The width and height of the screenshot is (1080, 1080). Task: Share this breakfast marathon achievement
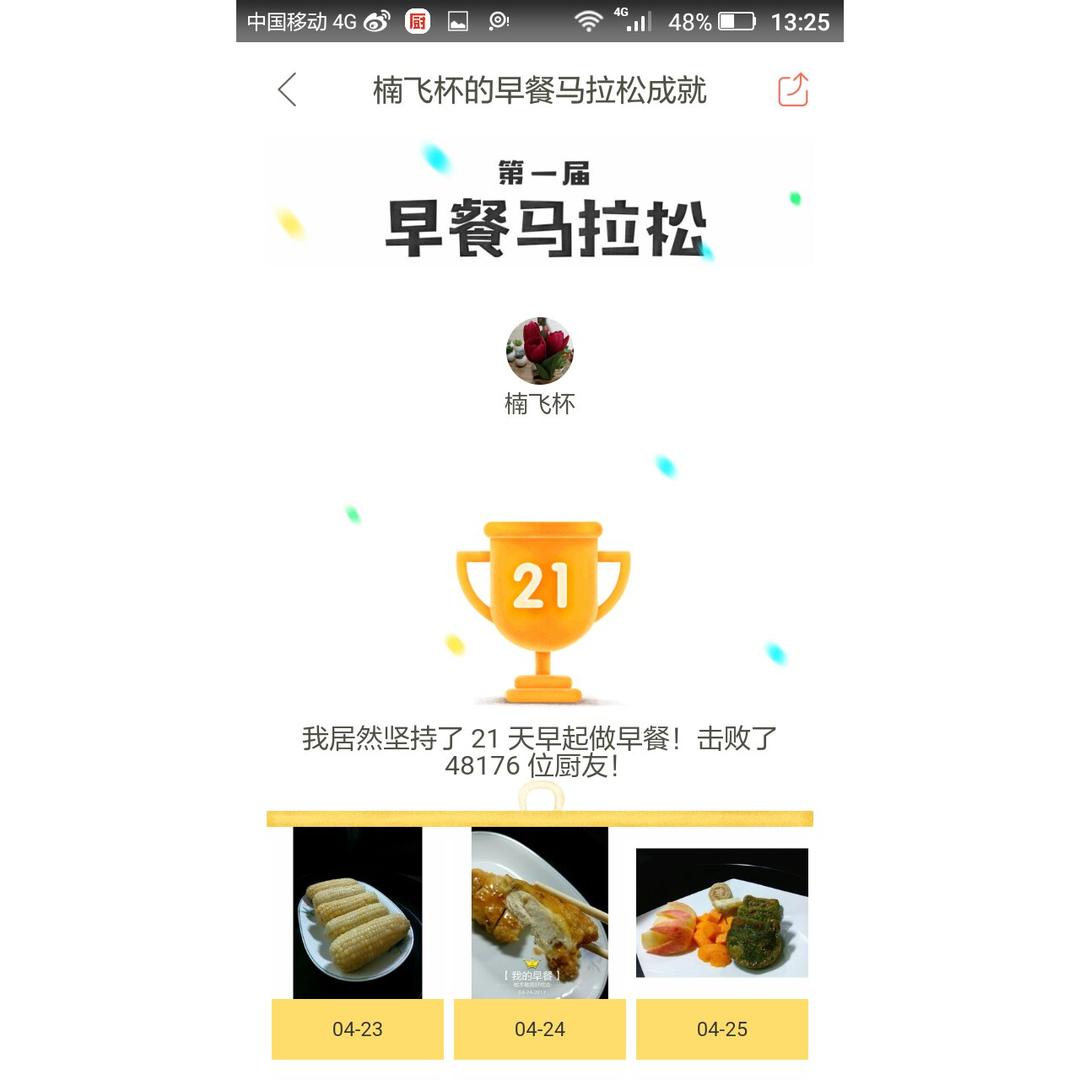click(793, 90)
